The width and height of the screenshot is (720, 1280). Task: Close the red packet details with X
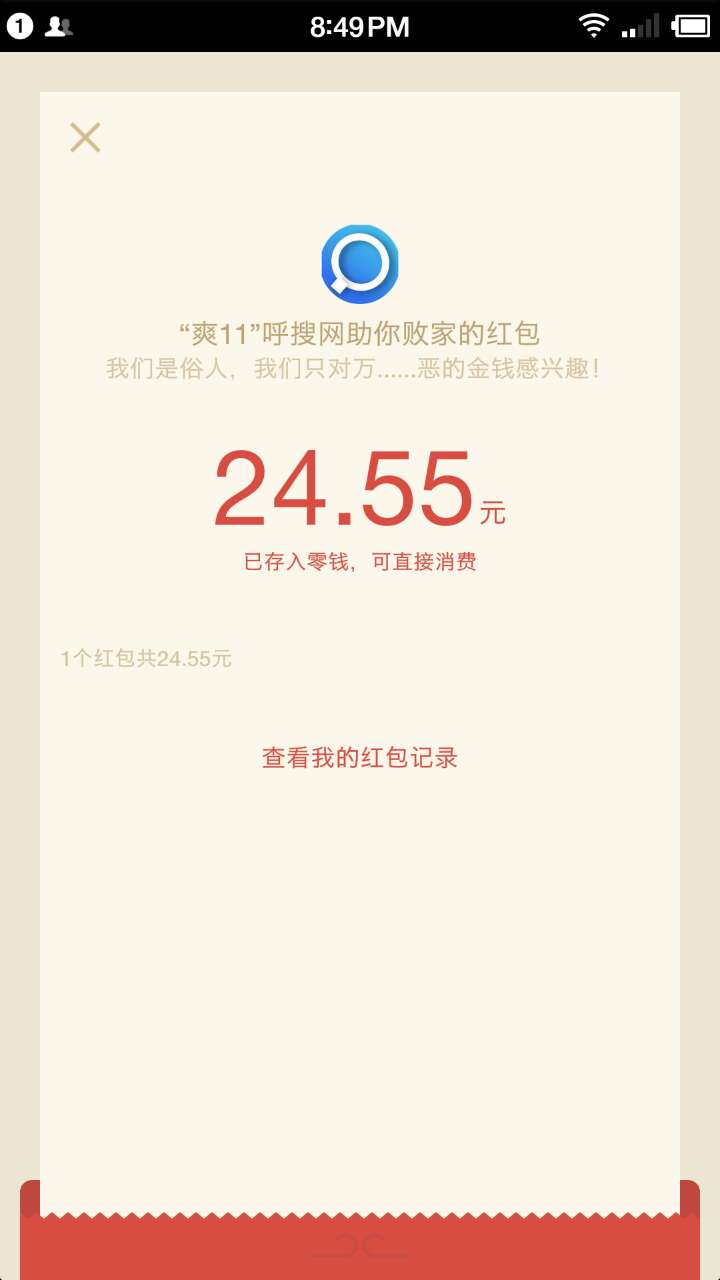[85, 137]
